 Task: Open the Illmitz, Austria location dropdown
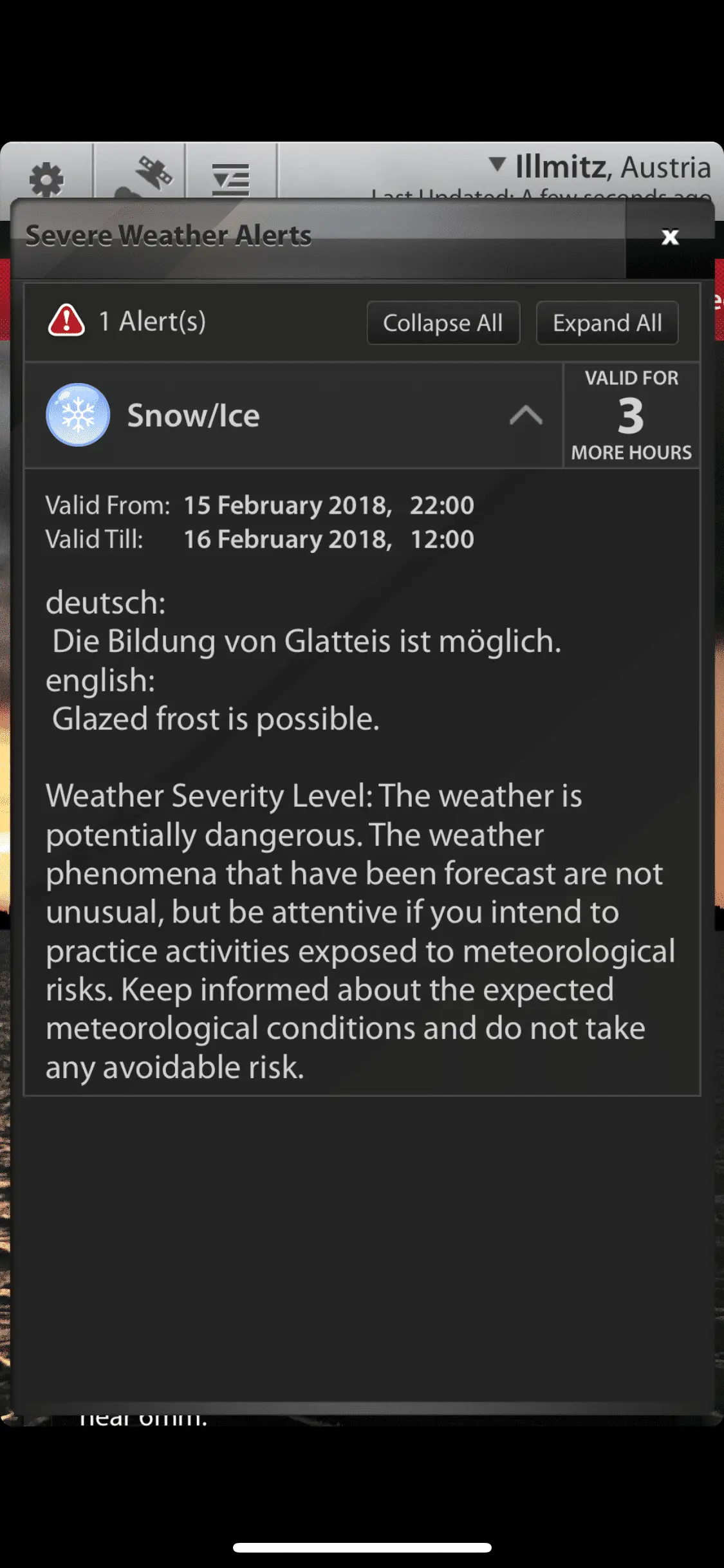(x=599, y=167)
